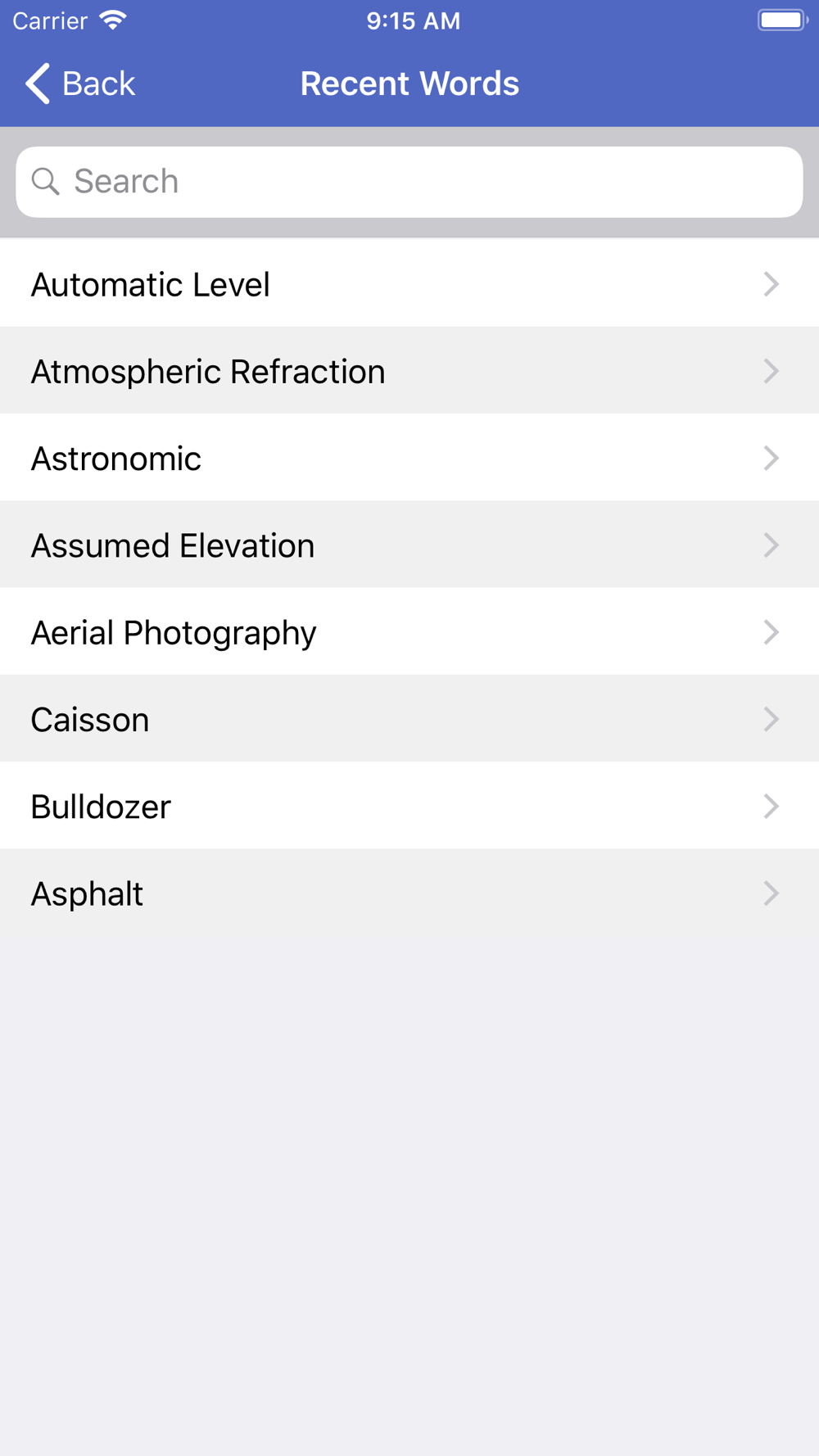Open the Bulldozer entry
819x1456 pixels.
(409, 806)
